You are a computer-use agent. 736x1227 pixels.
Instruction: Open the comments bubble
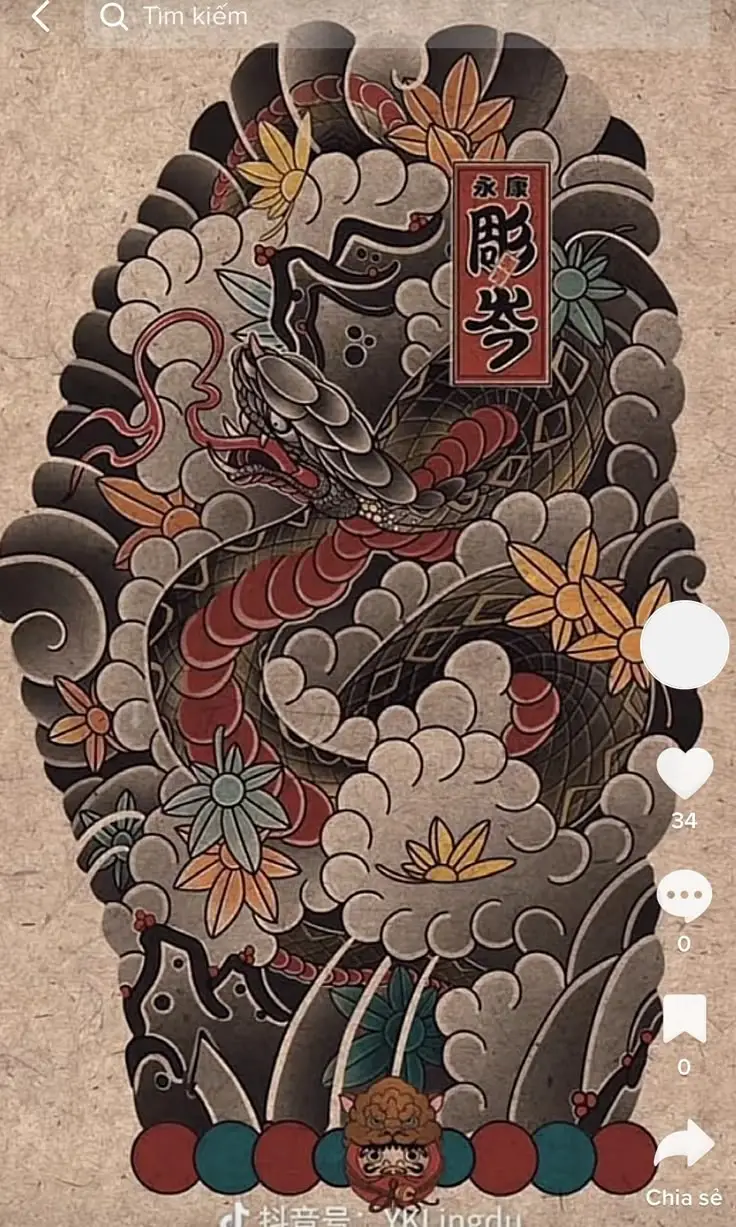684,895
